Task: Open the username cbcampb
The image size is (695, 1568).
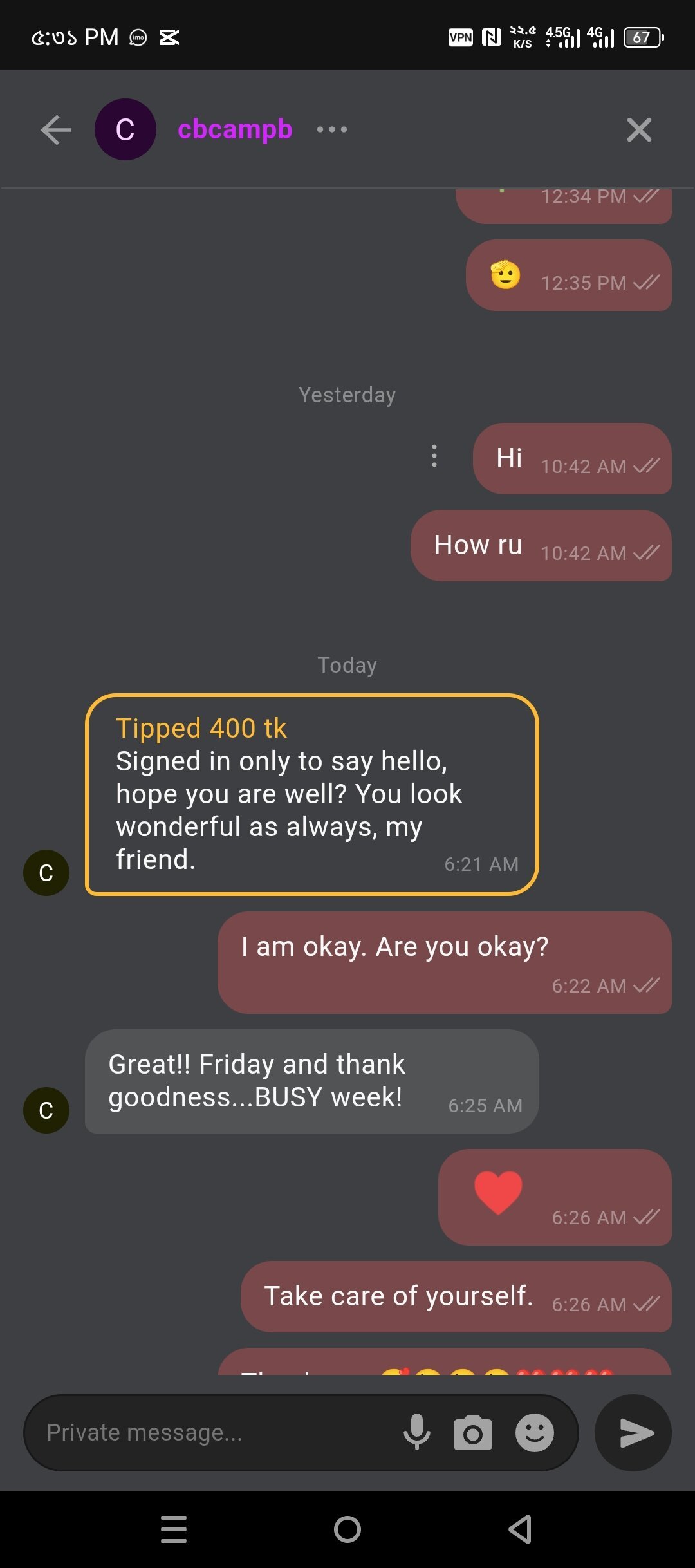Action: (235, 129)
